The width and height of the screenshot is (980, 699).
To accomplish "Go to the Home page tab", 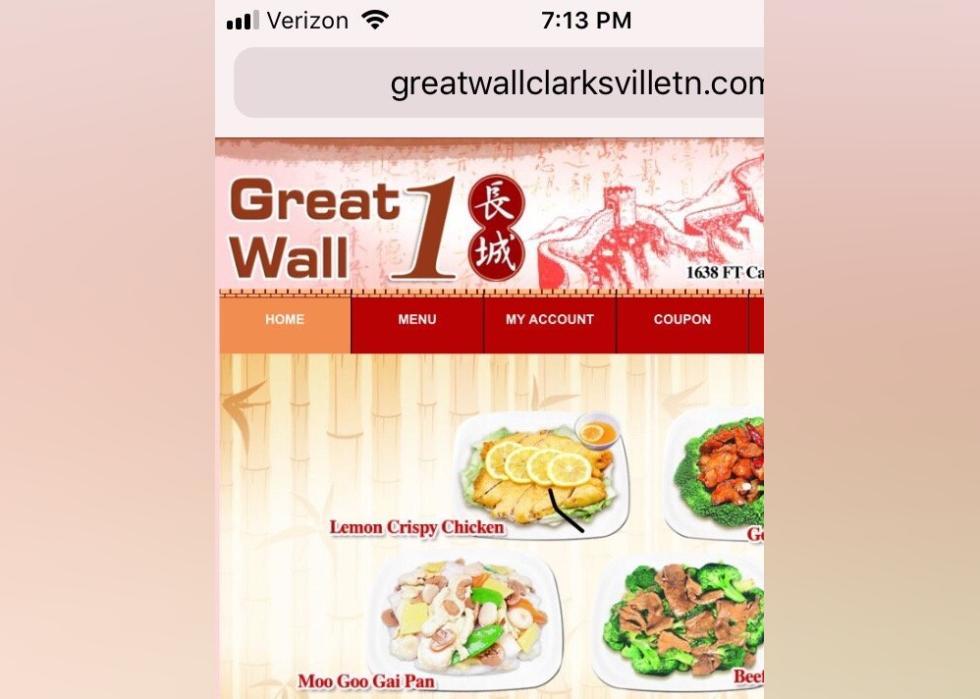I will (285, 320).
